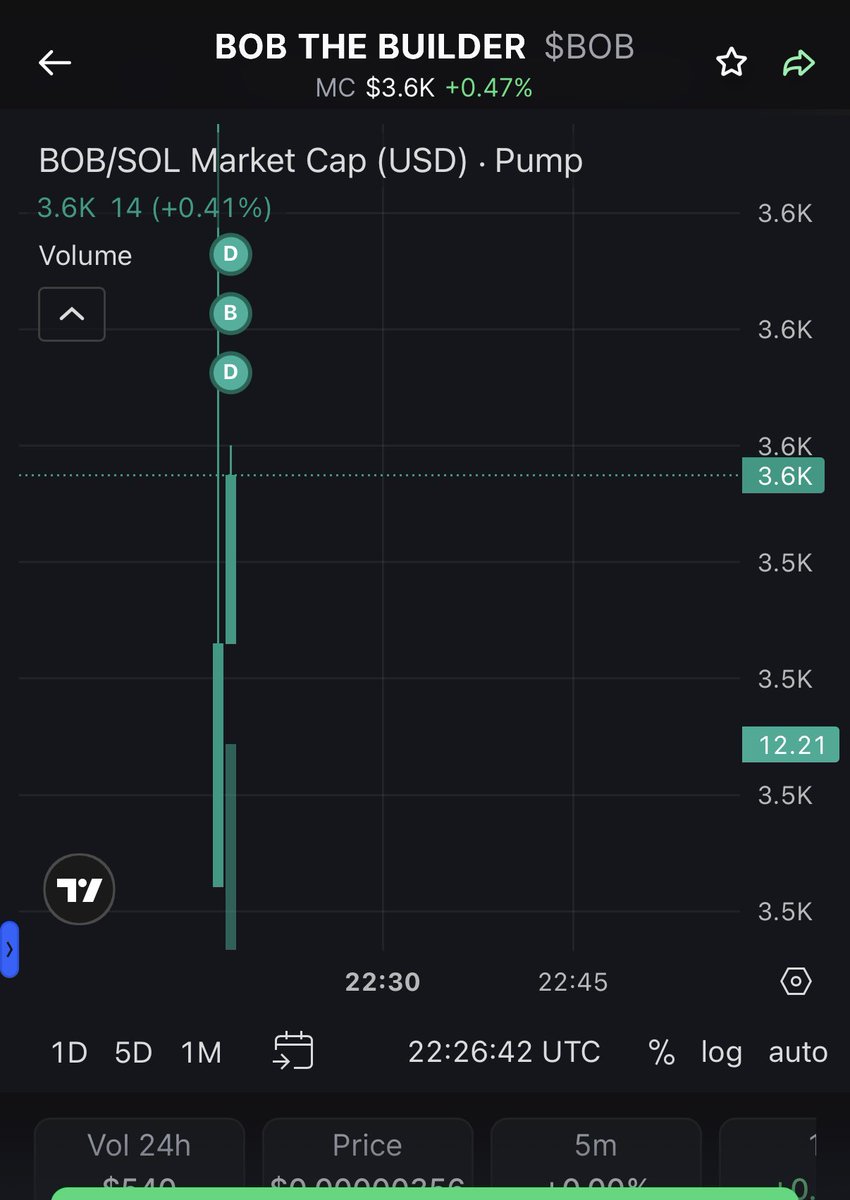Open the Vol 24h stat card
Image resolution: width=850 pixels, height=1200 pixels.
pos(139,1159)
